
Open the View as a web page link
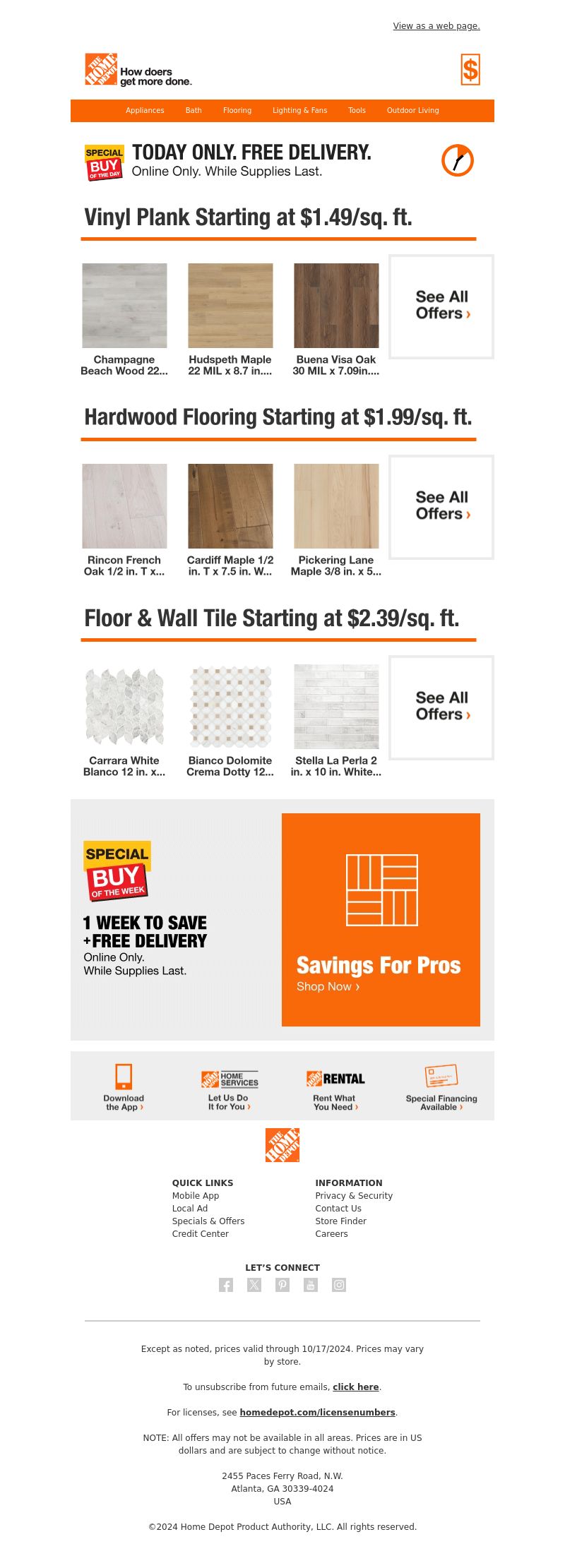click(x=436, y=26)
